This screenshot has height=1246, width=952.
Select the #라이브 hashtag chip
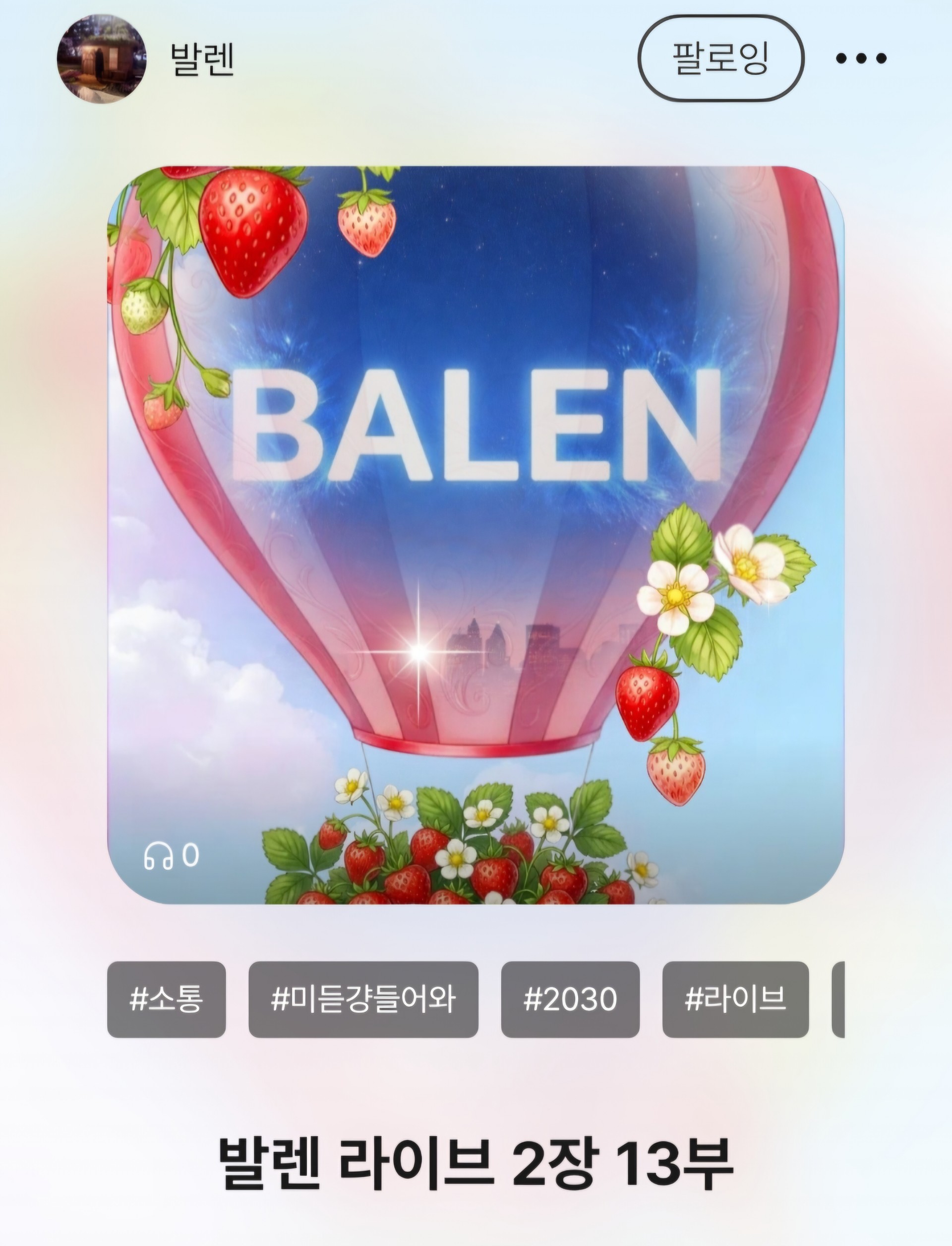(735, 999)
